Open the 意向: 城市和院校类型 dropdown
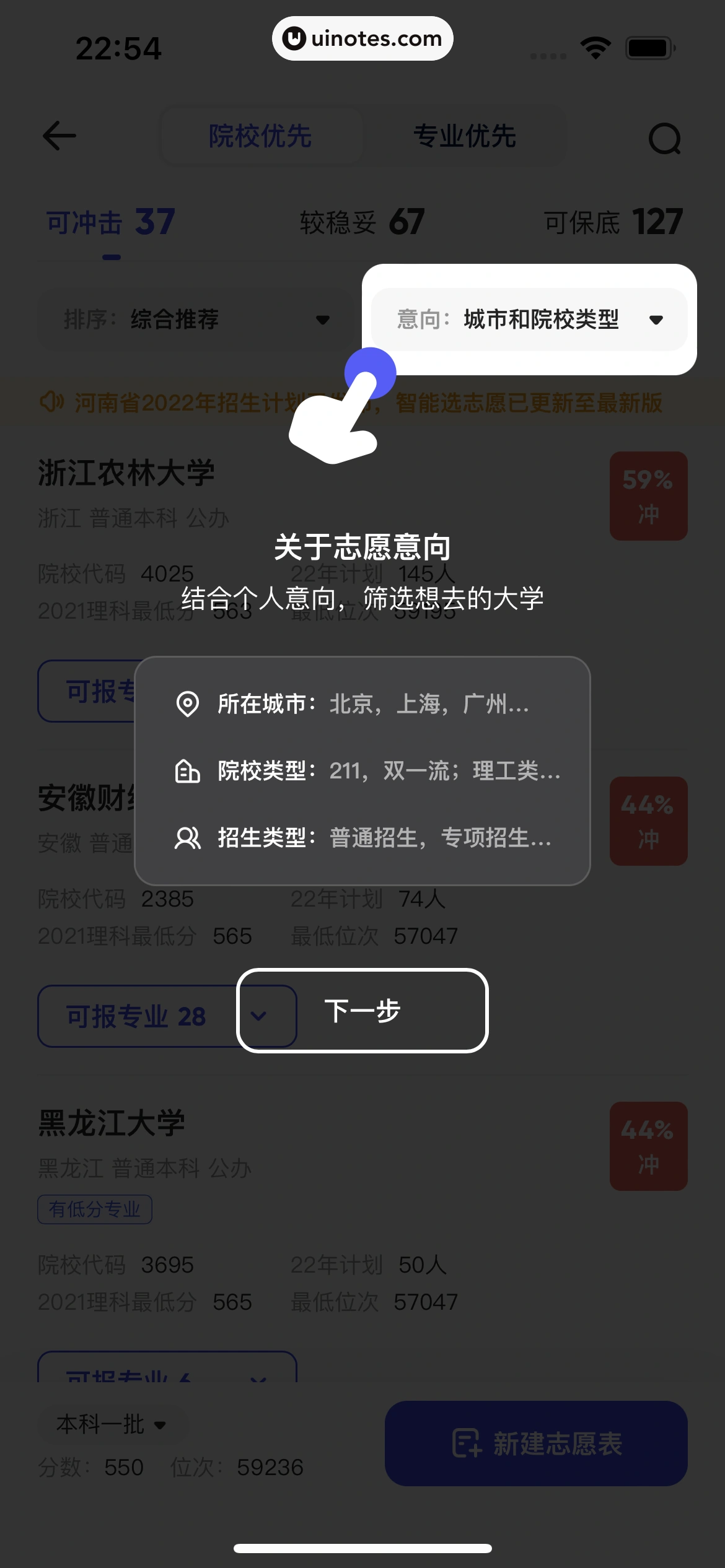 tap(530, 320)
